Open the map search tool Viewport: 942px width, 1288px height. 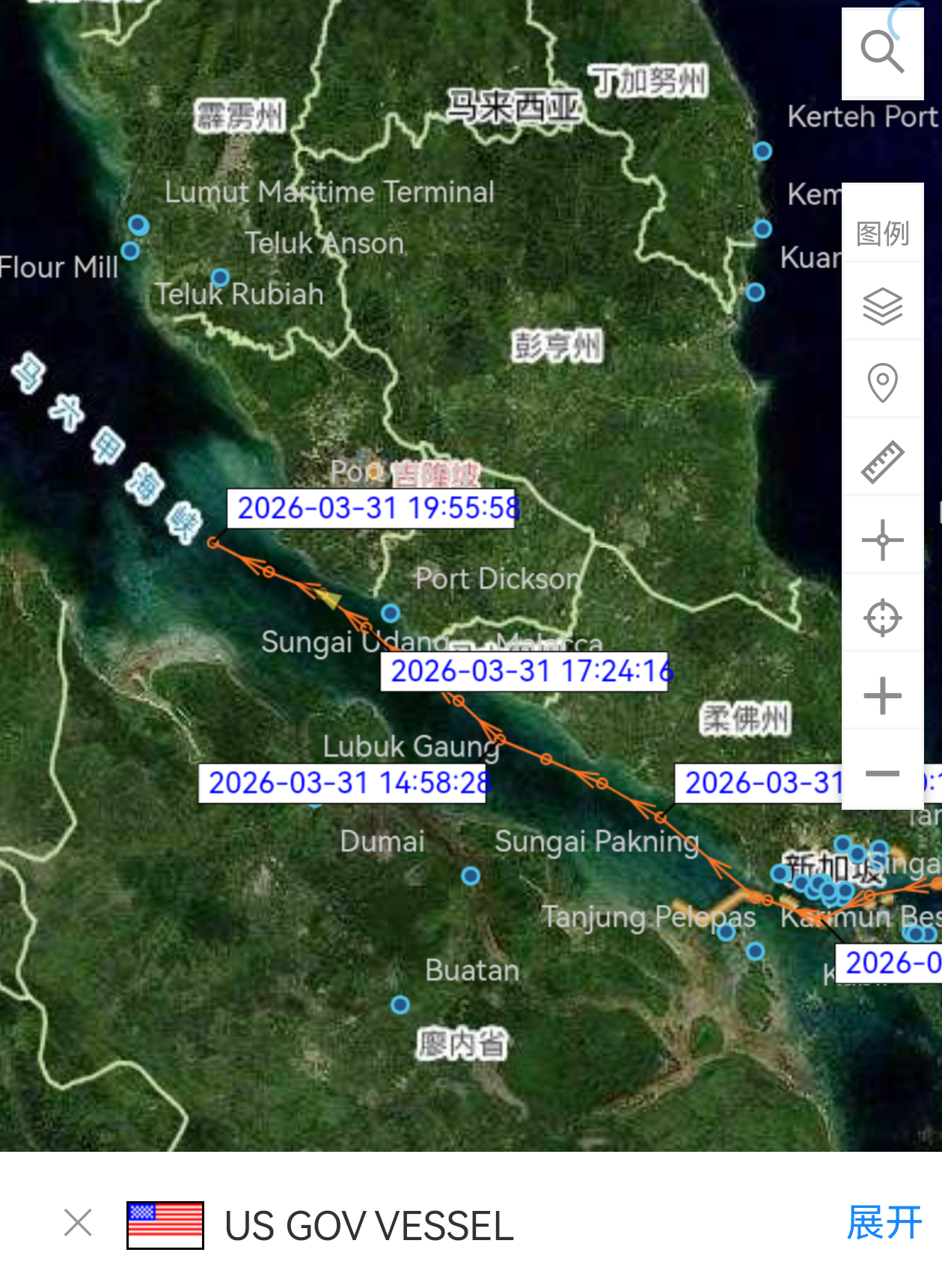(883, 50)
